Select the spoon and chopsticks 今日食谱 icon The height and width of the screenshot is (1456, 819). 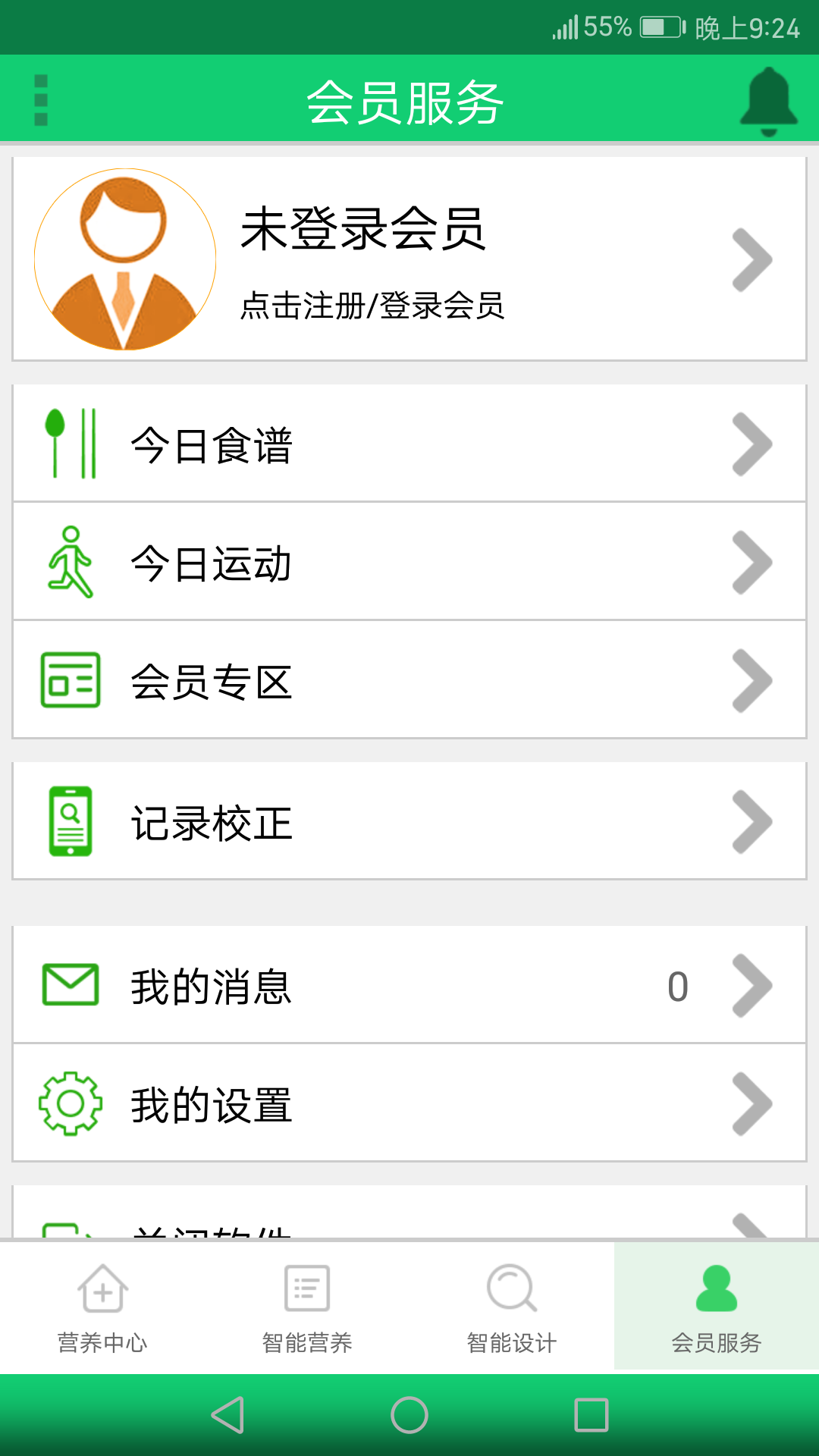pyautogui.click(x=70, y=444)
